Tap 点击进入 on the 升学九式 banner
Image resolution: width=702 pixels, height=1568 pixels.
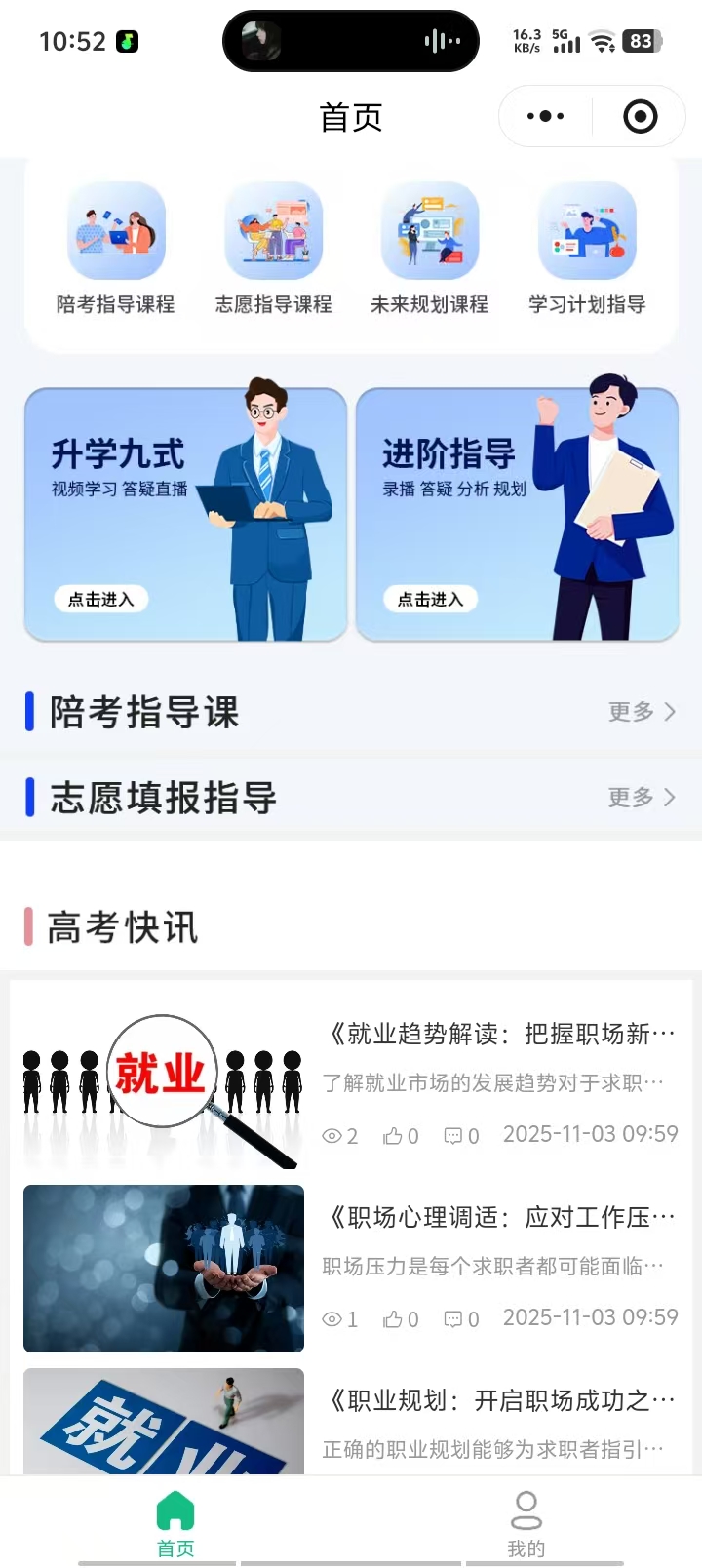[x=100, y=599]
